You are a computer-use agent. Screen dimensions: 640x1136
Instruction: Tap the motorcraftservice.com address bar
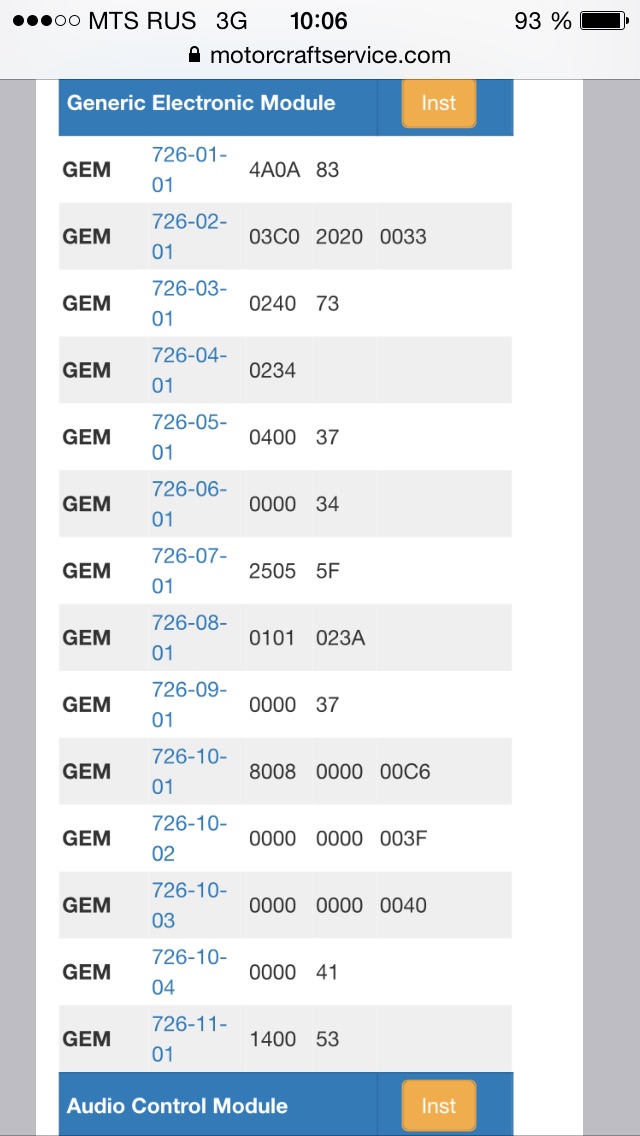[320, 55]
